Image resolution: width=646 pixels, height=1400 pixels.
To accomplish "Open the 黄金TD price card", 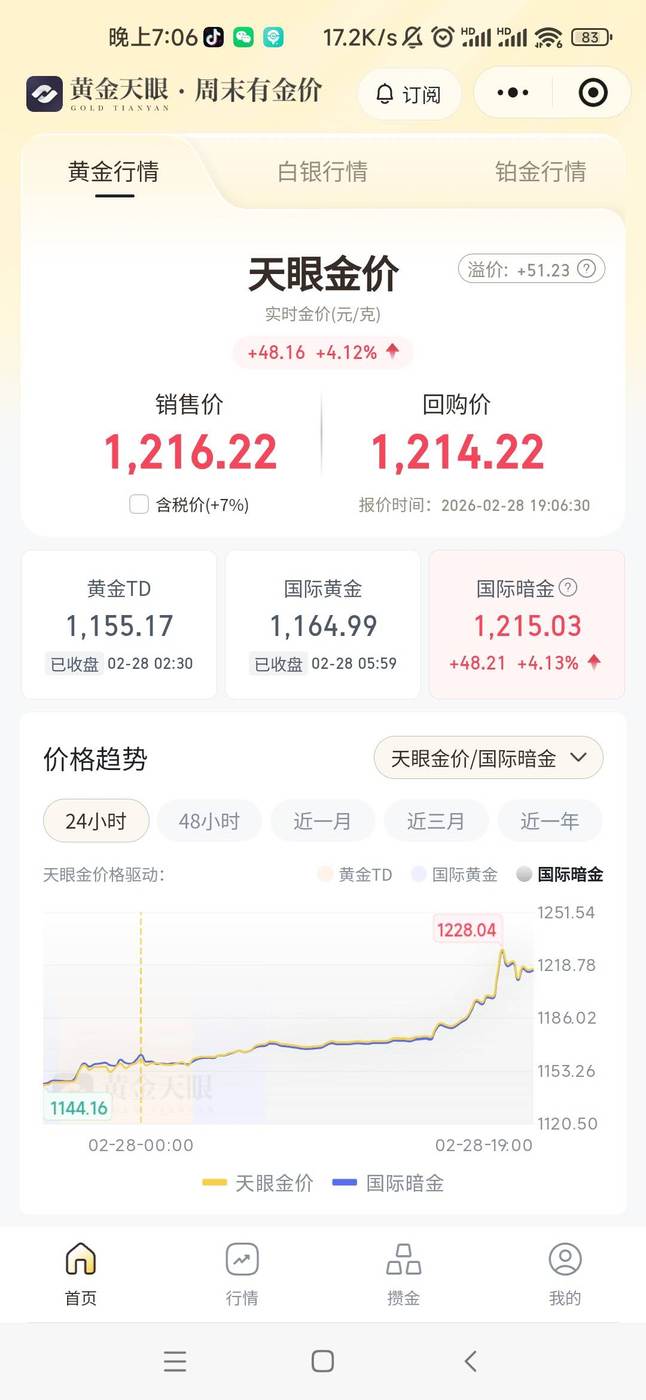I will coord(119,624).
